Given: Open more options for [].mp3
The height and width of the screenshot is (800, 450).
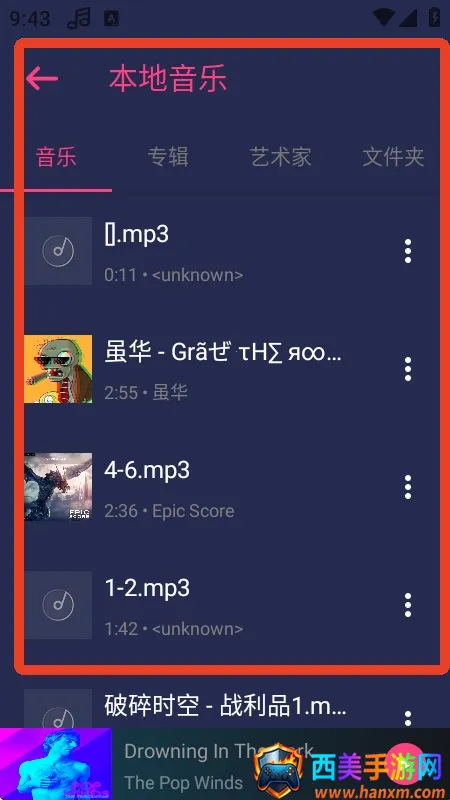Looking at the screenshot, I should [x=408, y=251].
